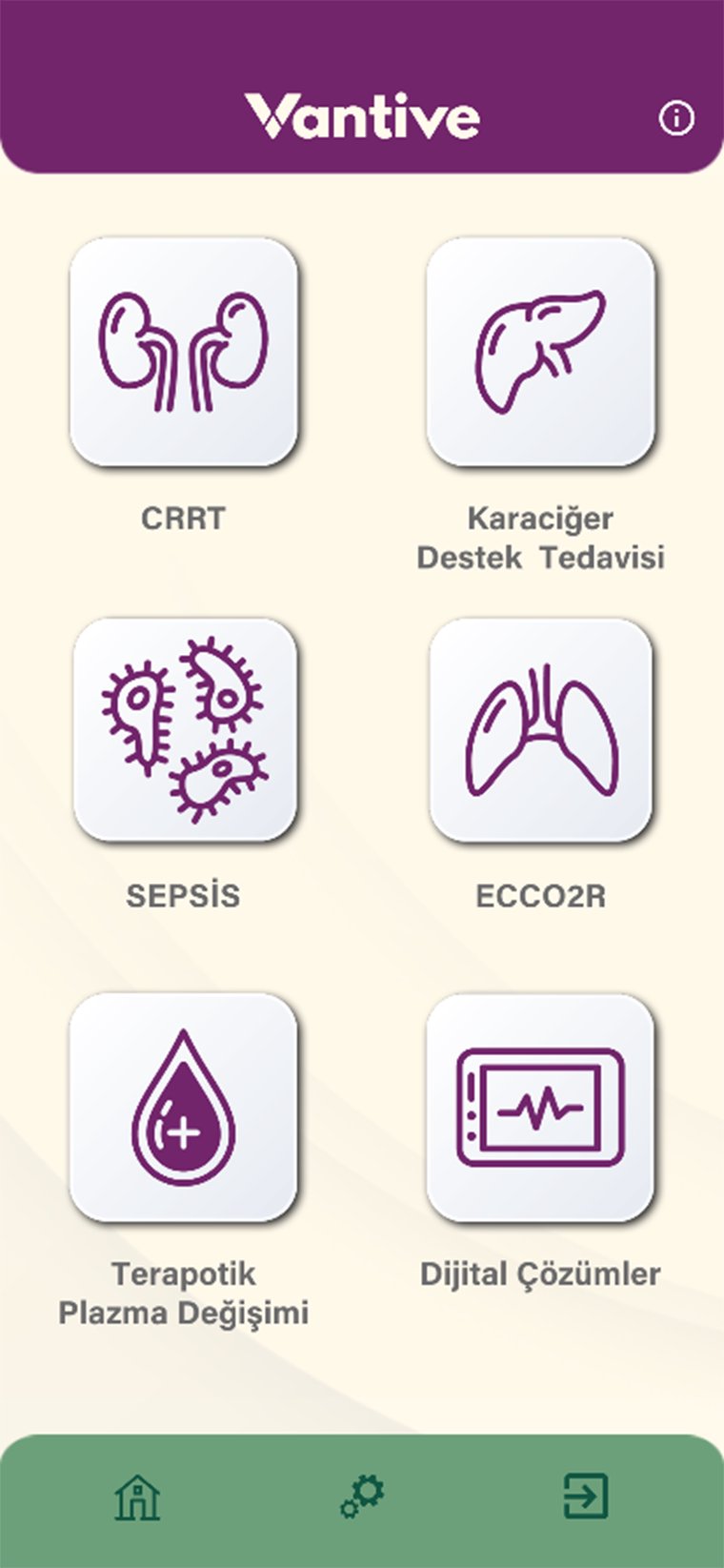
Task: Tap the logout exit icon
Action: click(x=585, y=1496)
